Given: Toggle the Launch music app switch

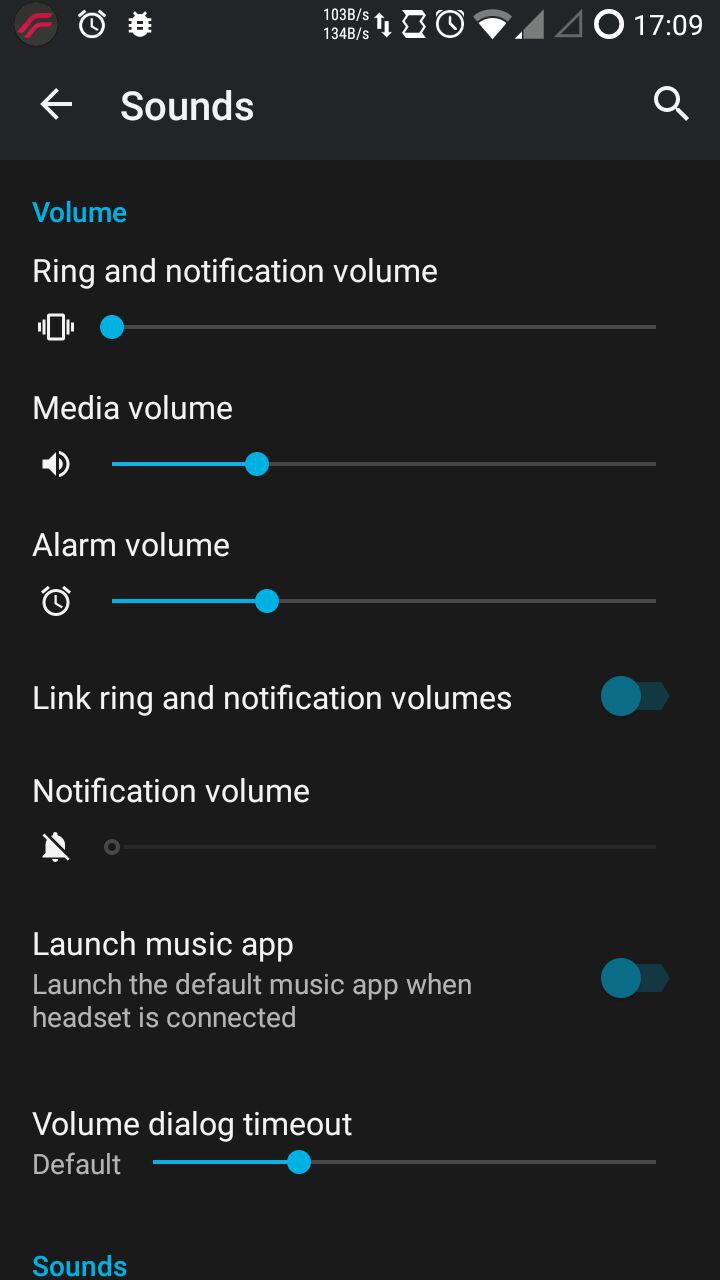Looking at the screenshot, I should (x=634, y=978).
